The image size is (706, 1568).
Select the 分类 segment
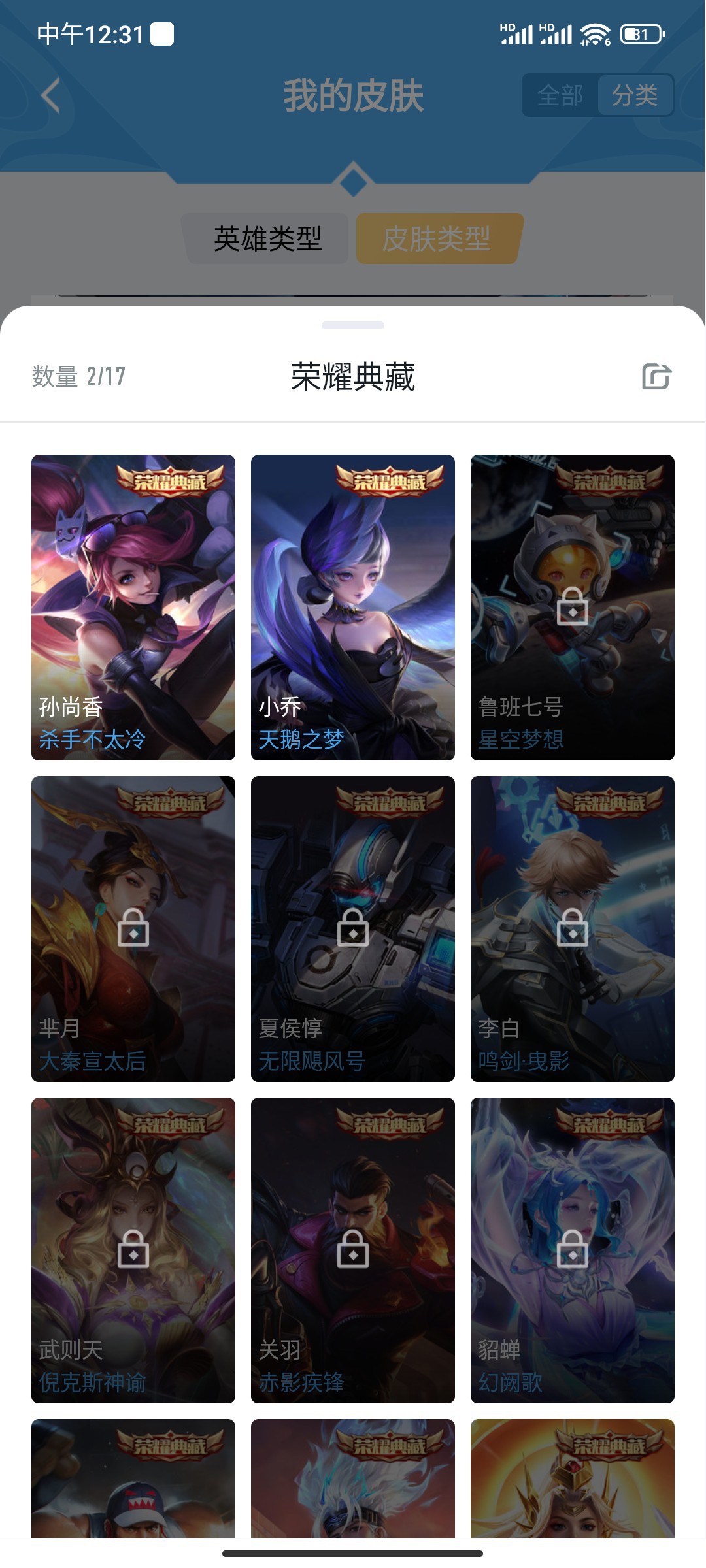(635, 95)
